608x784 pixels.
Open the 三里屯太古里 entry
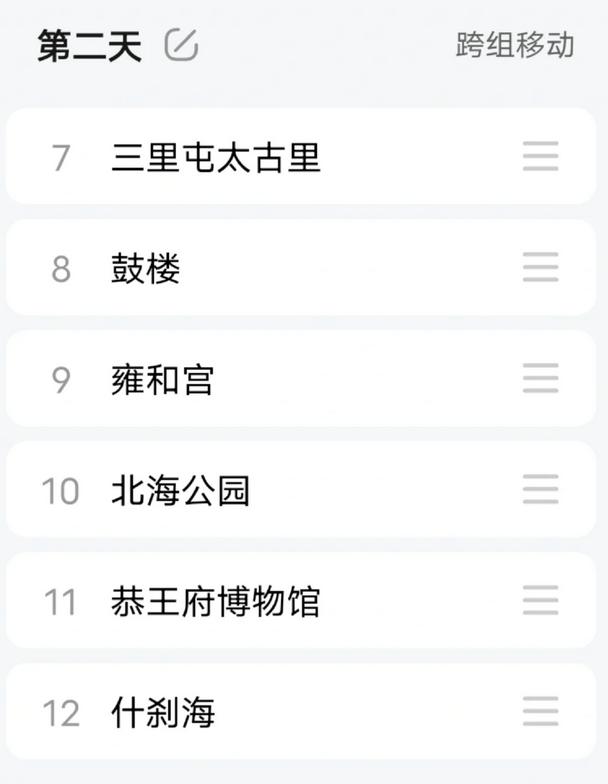click(x=216, y=158)
